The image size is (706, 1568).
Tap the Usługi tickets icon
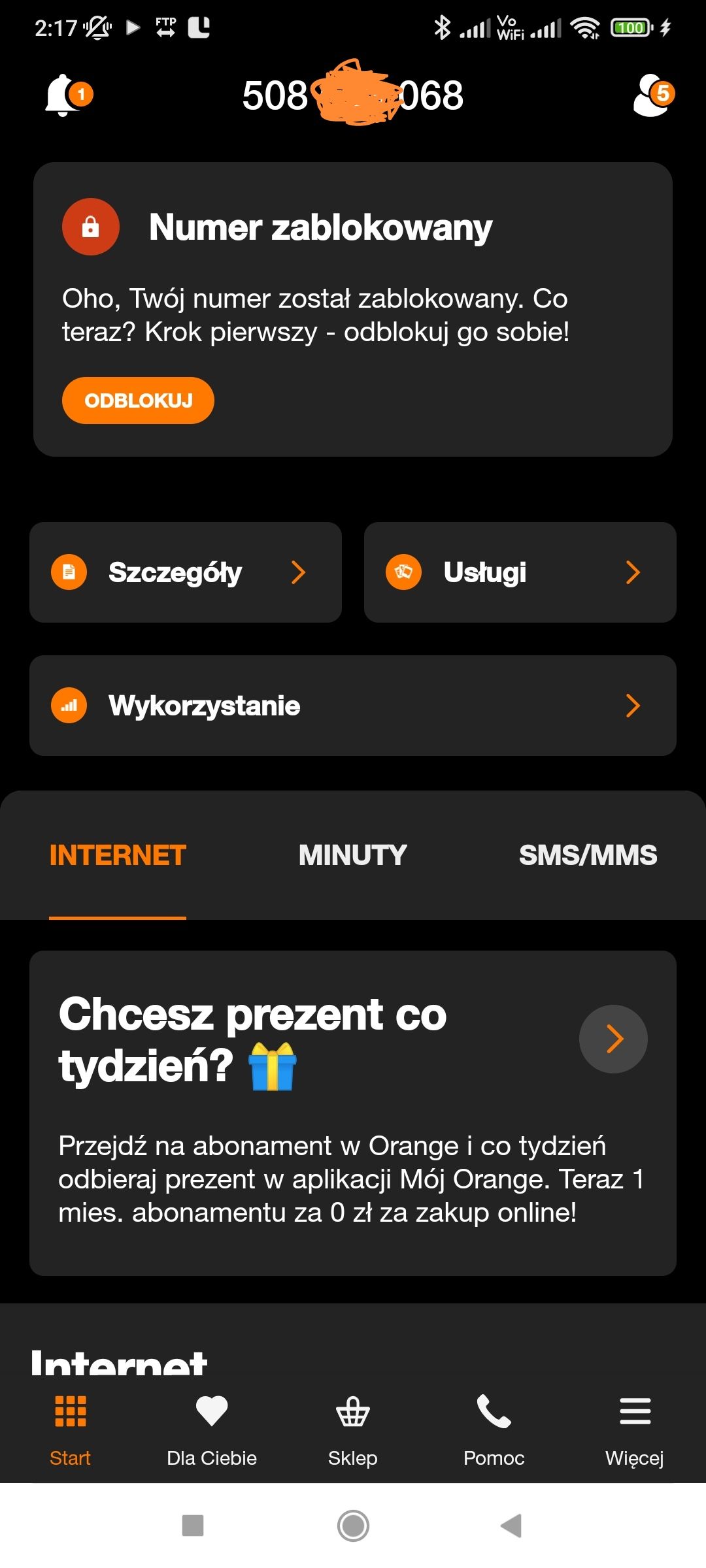(404, 571)
